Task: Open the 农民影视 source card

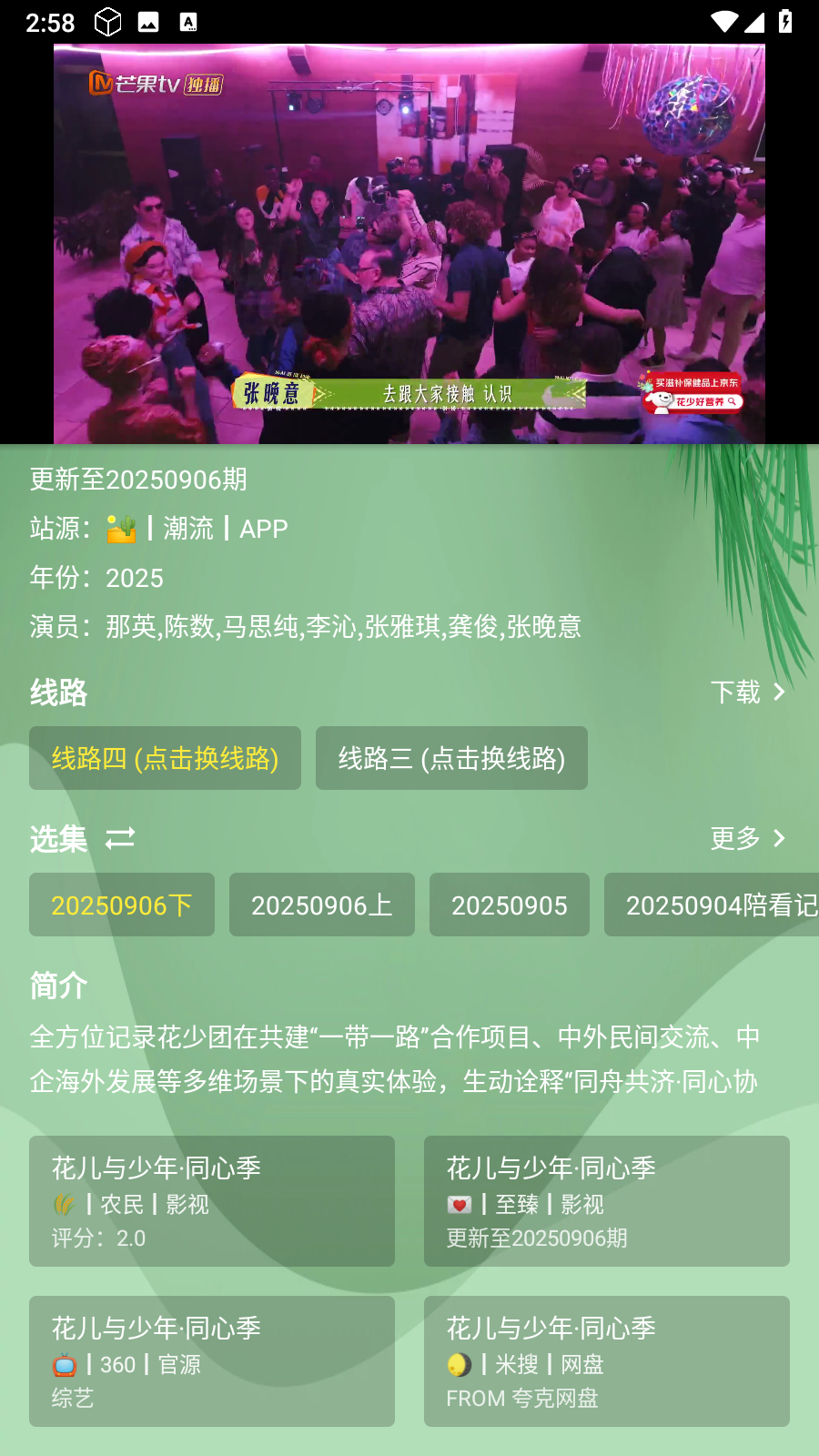Action: (x=212, y=1201)
